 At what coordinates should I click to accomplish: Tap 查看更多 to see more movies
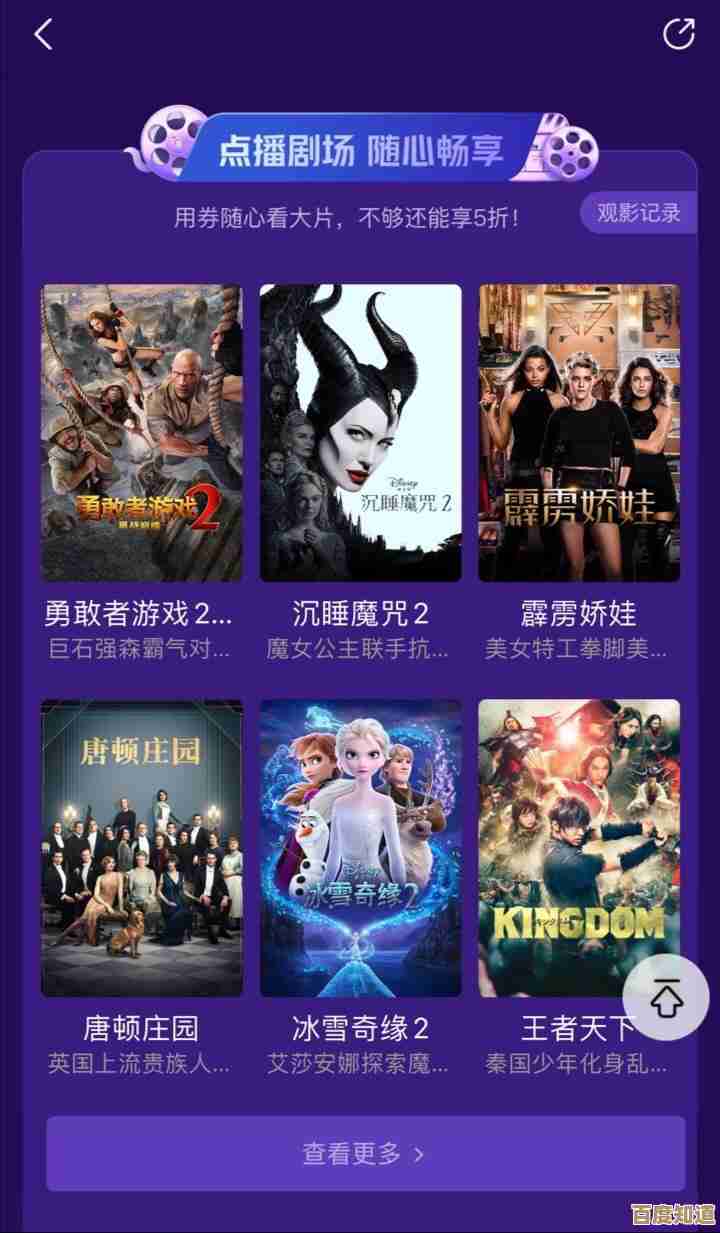[365, 1153]
